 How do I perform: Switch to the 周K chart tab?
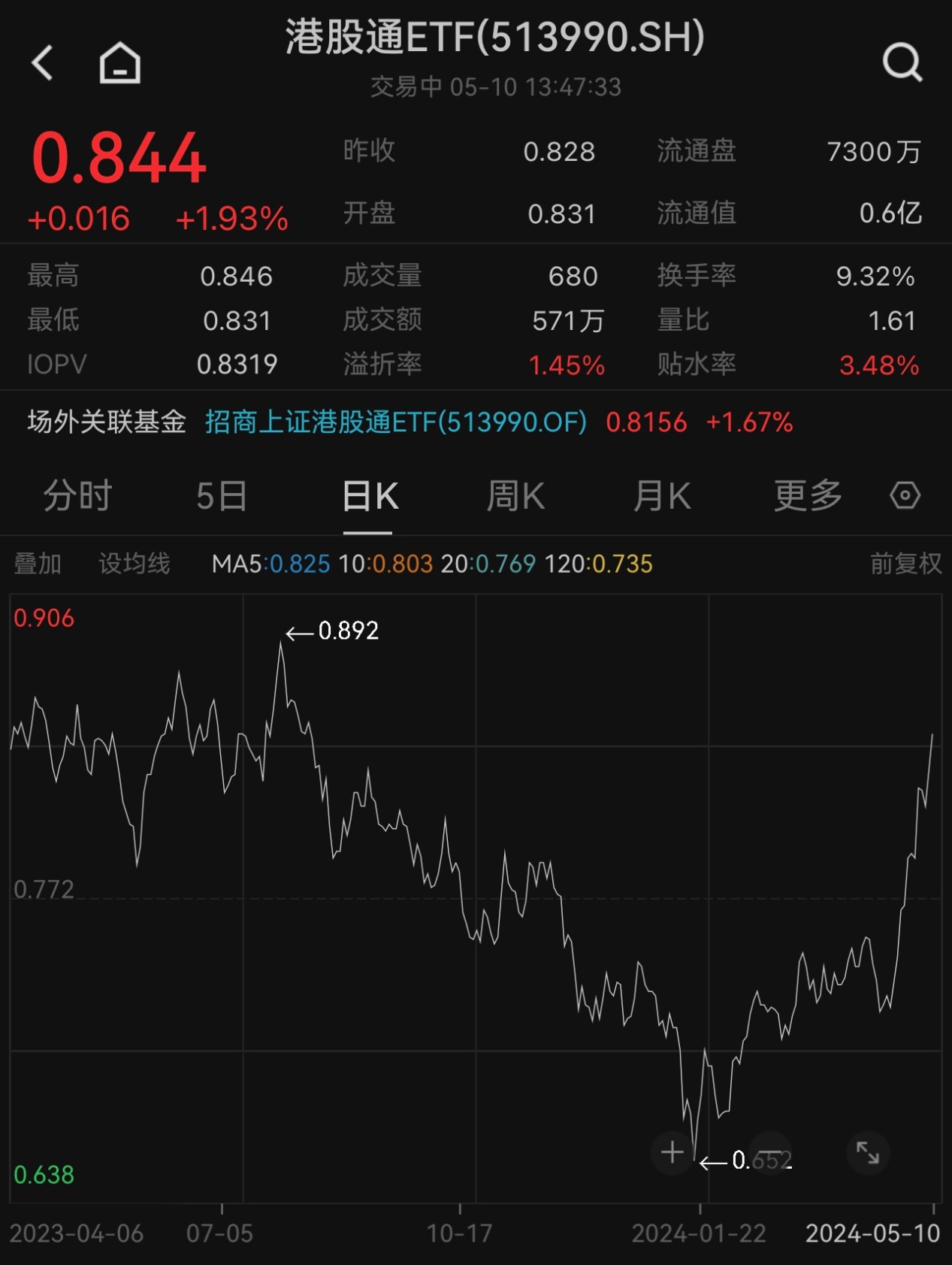tap(515, 496)
